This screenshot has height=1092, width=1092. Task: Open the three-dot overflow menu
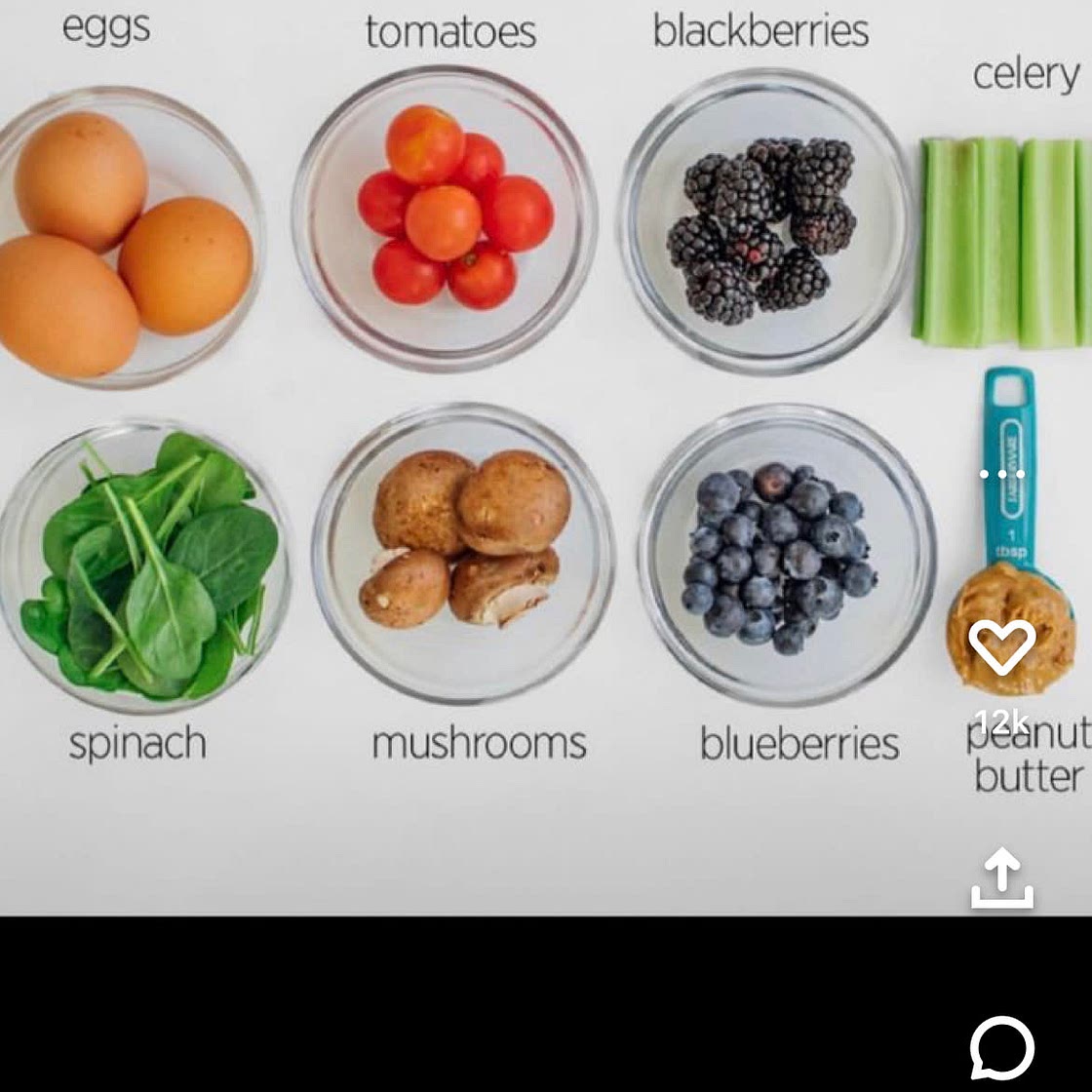point(1002,475)
